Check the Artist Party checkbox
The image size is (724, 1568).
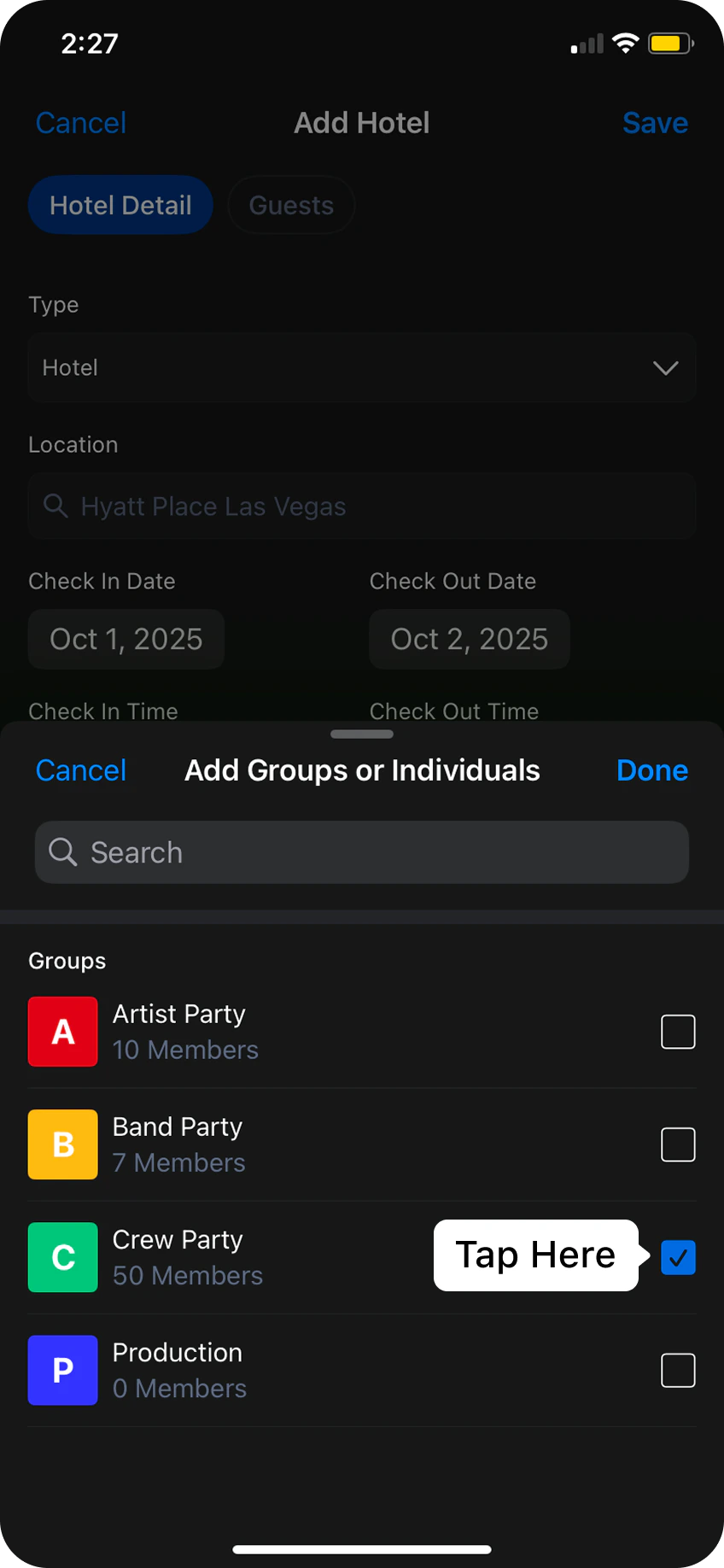pyautogui.click(x=678, y=1032)
